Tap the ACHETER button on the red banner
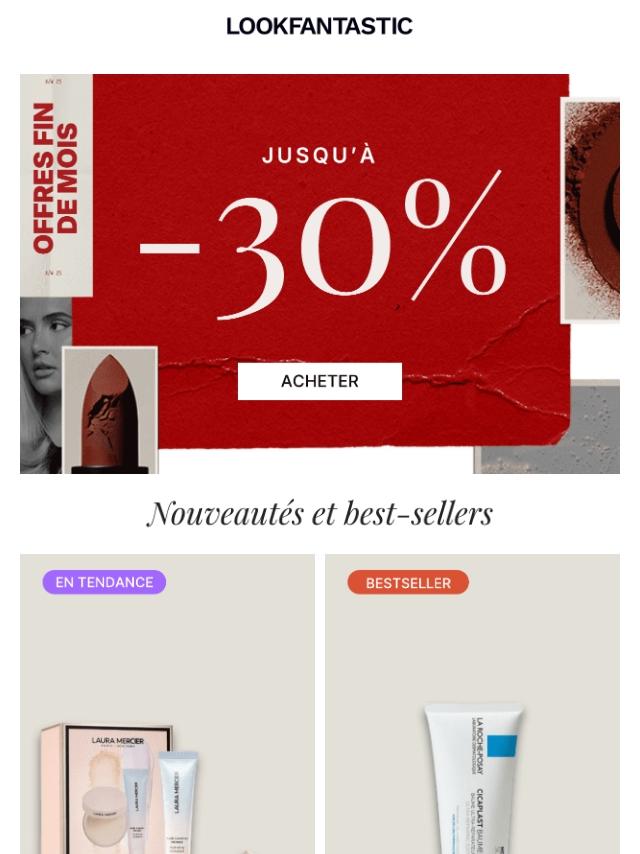The width and height of the screenshot is (640, 854). click(320, 381)
